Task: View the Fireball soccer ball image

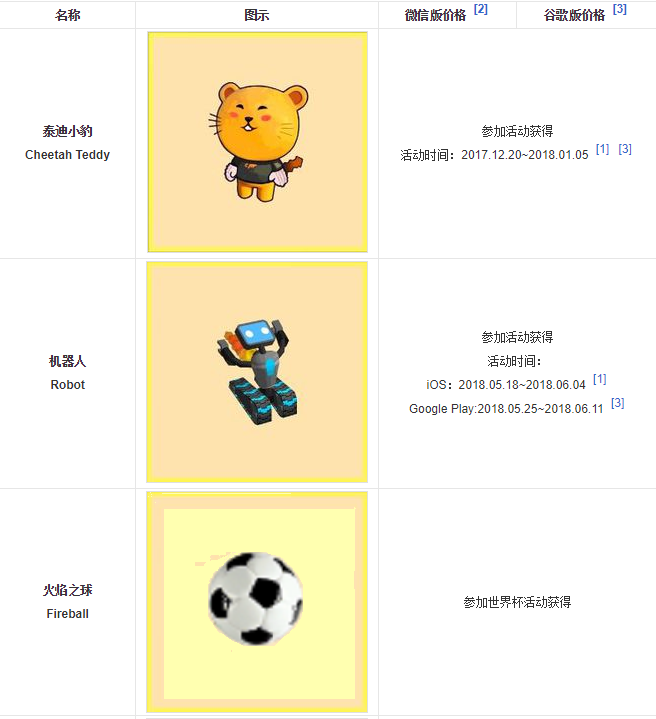Action: point(257,602)
